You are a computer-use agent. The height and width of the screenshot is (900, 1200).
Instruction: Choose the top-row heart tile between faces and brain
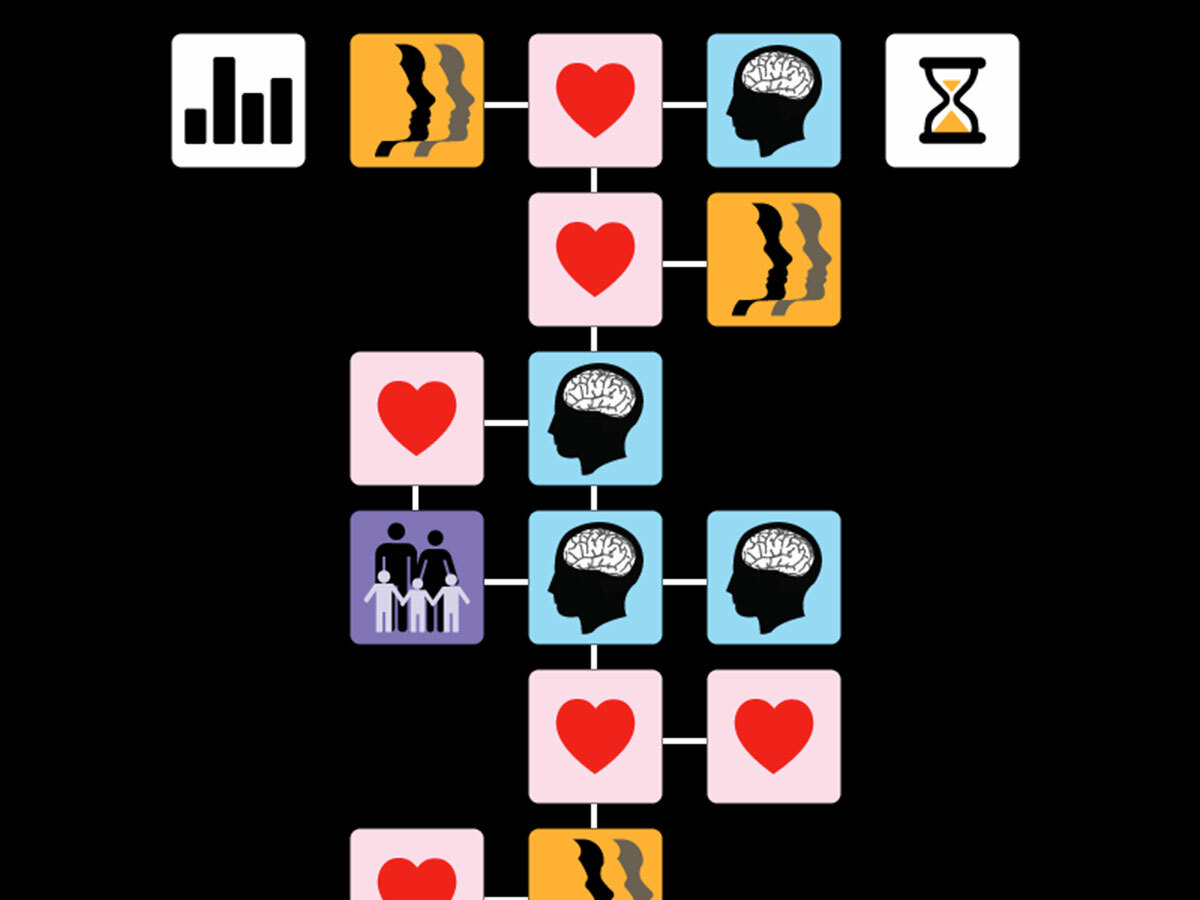(595, 100)
